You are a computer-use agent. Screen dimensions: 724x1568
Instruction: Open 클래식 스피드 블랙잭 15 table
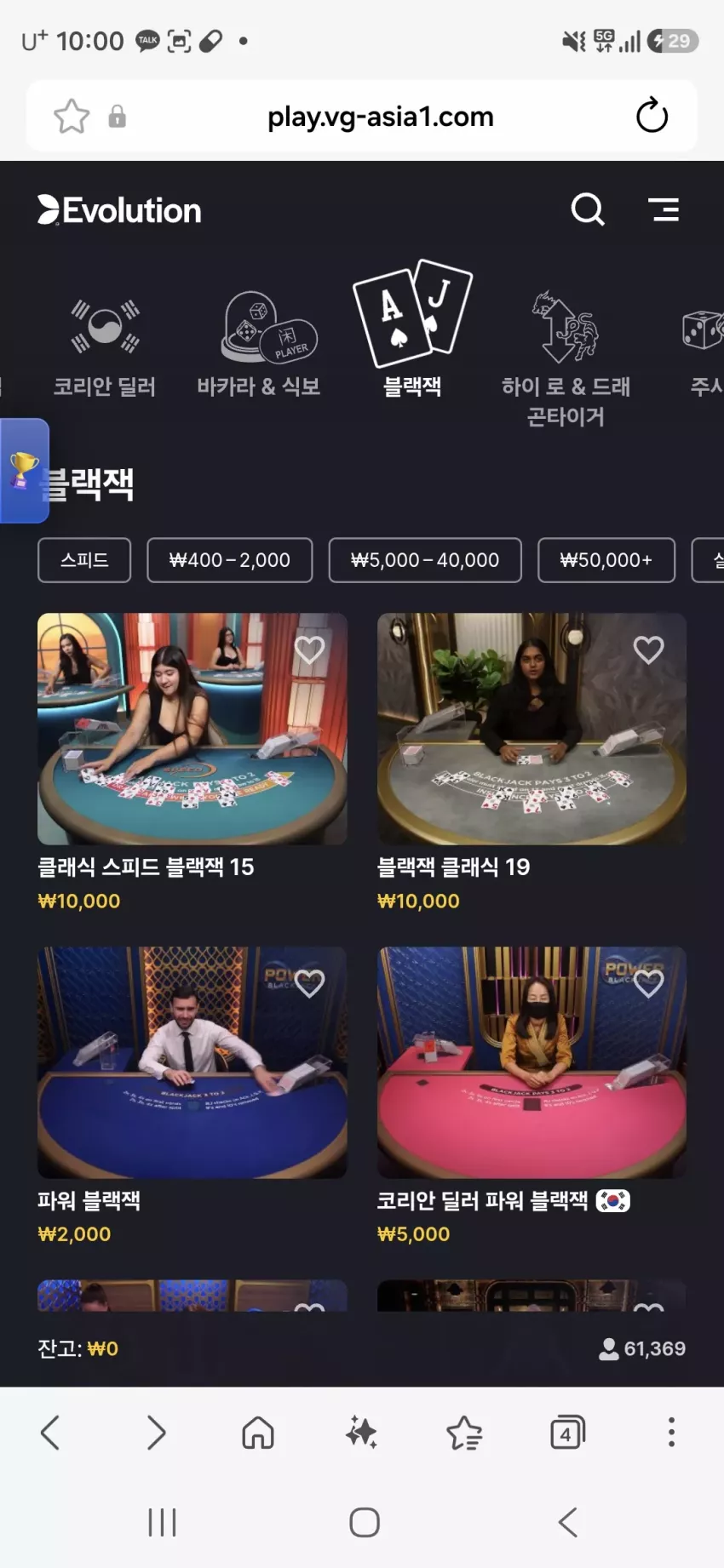[x=192, y=730]
